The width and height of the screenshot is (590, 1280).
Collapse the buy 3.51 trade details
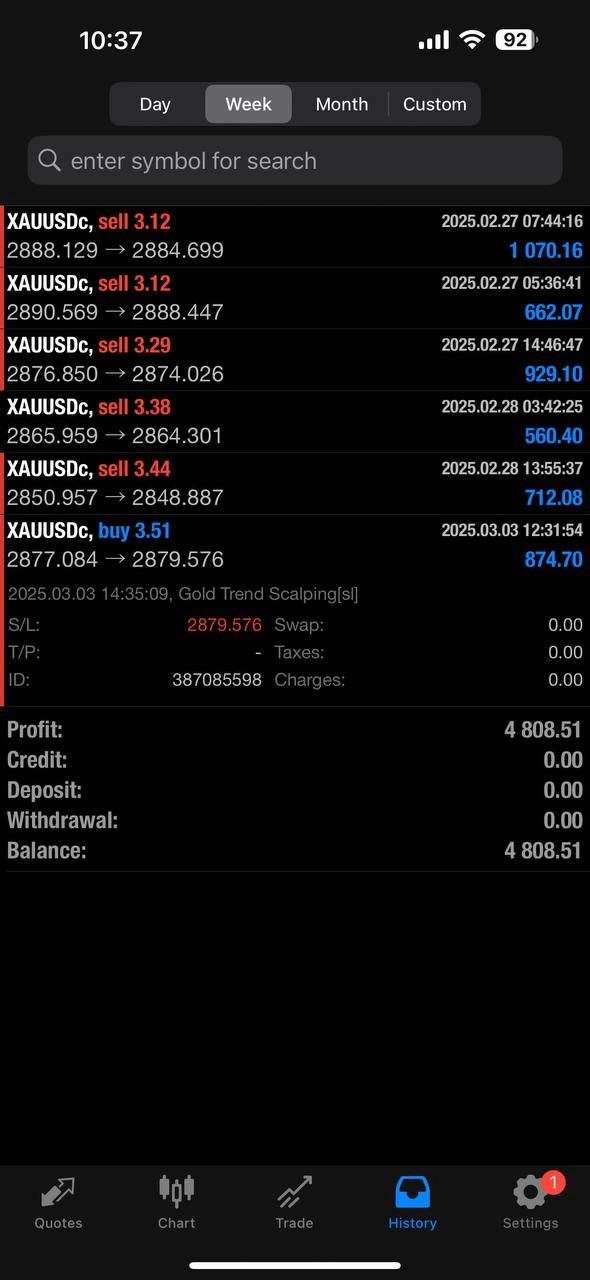pos(295,545)
